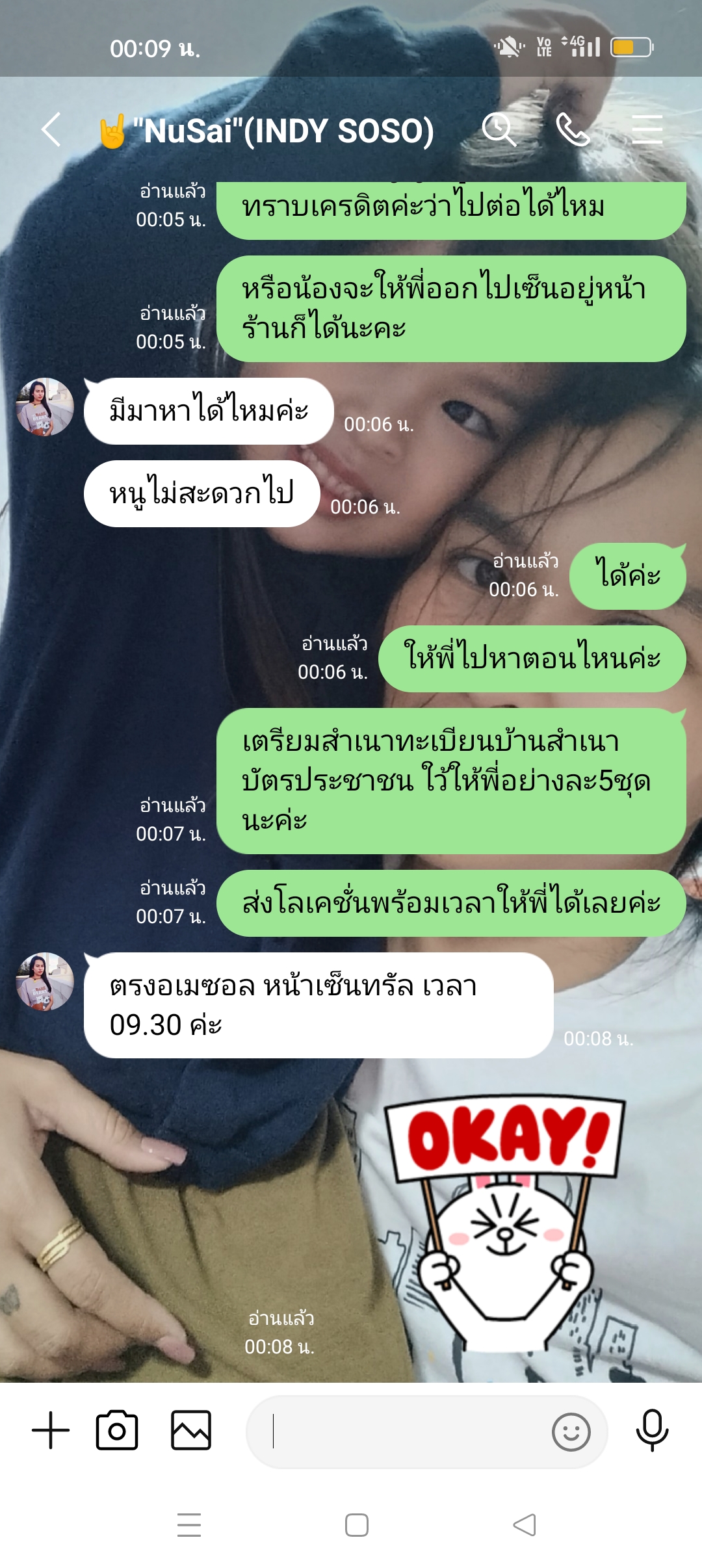The width and height of the screenshot is (702, 1568).
Task: Open the emoji and sticker picker
Action: tap(571, 1431)
